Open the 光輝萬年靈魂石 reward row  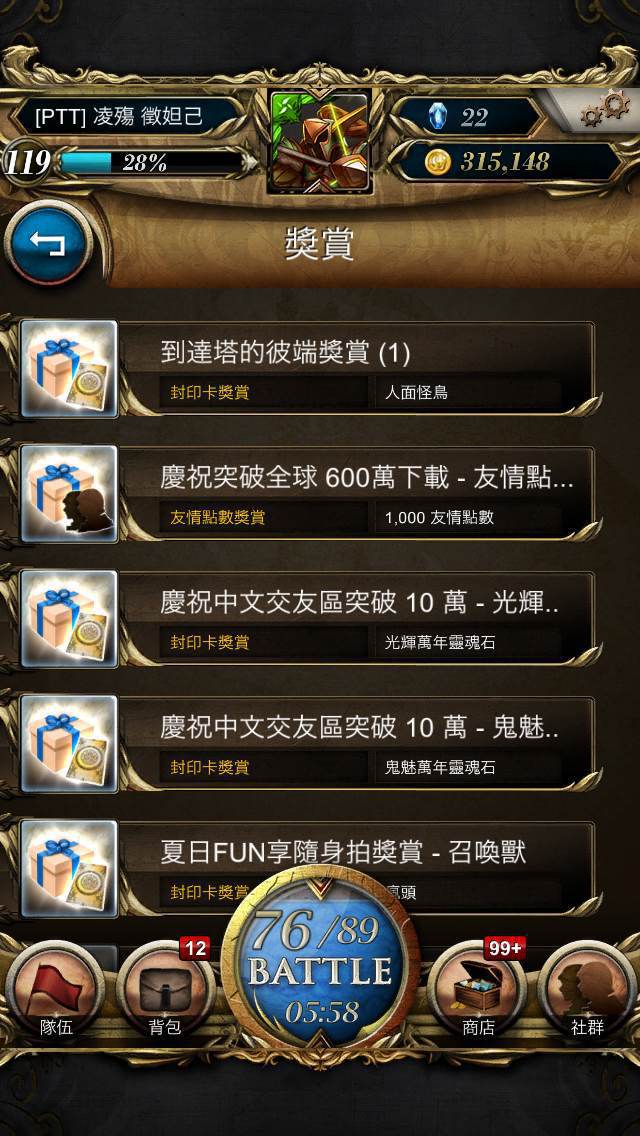[307, 619]
